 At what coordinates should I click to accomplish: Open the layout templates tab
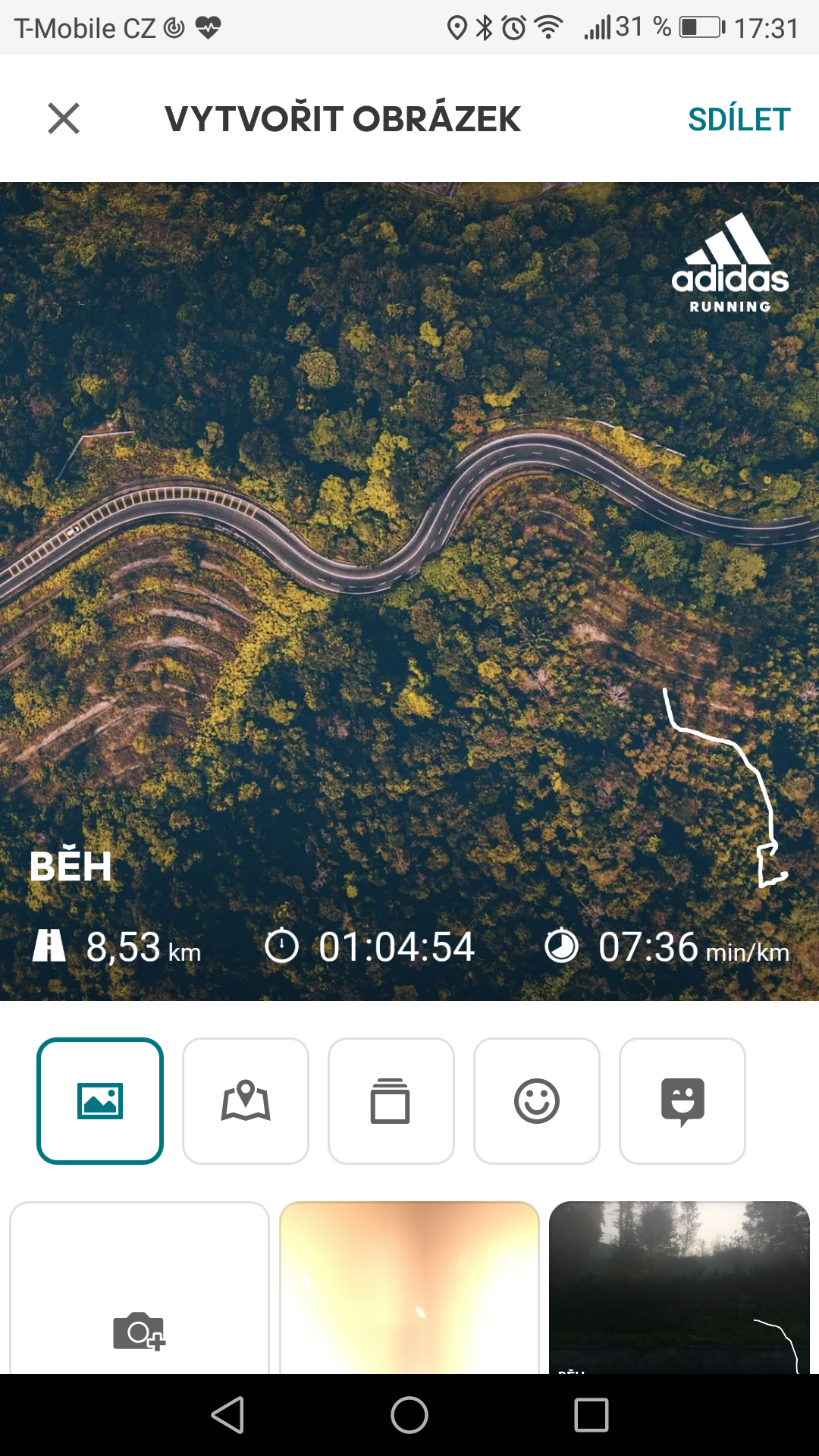coord(391,1100)
